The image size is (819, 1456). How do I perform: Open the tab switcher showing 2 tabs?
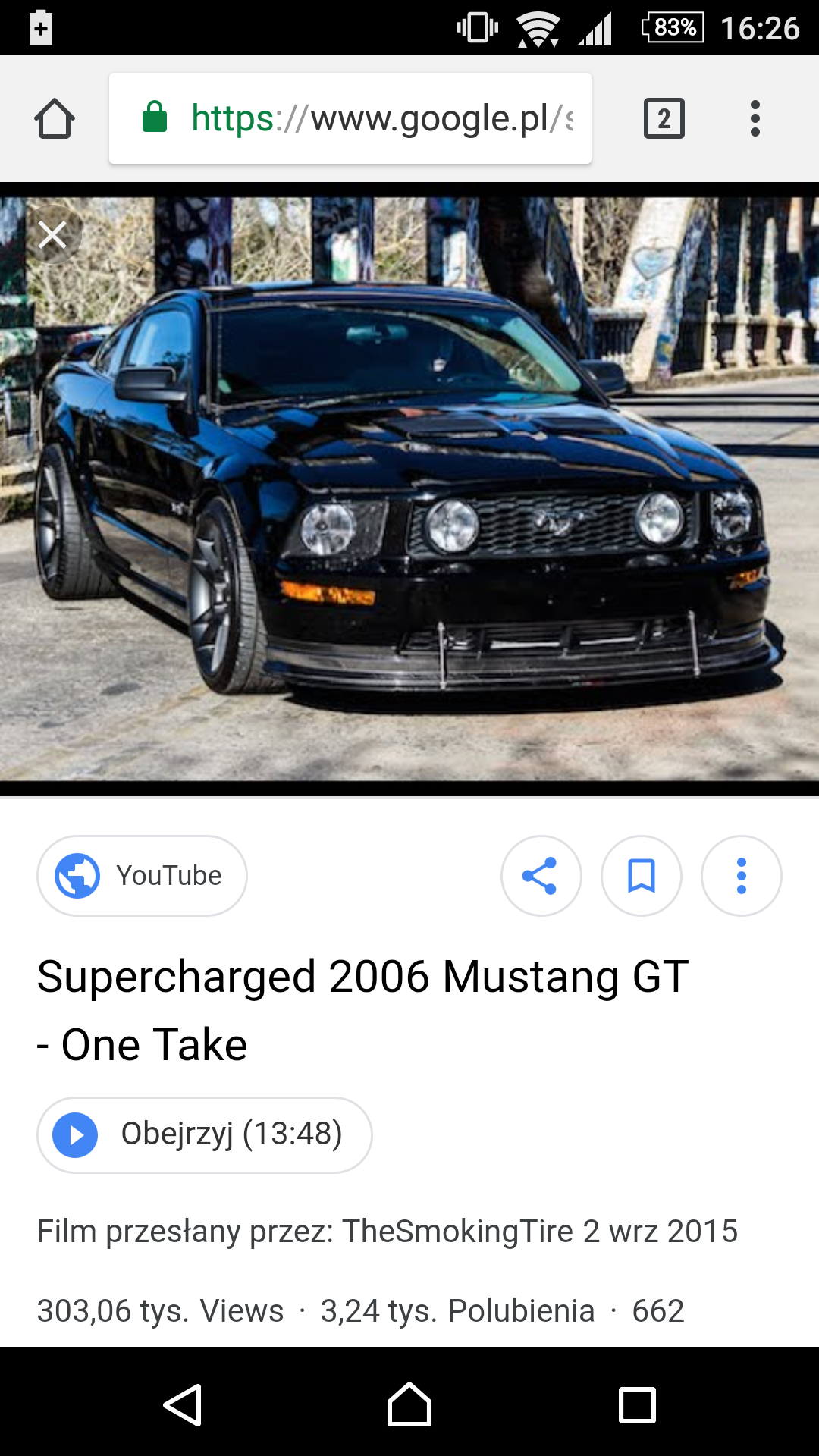[x=664, y=119]
